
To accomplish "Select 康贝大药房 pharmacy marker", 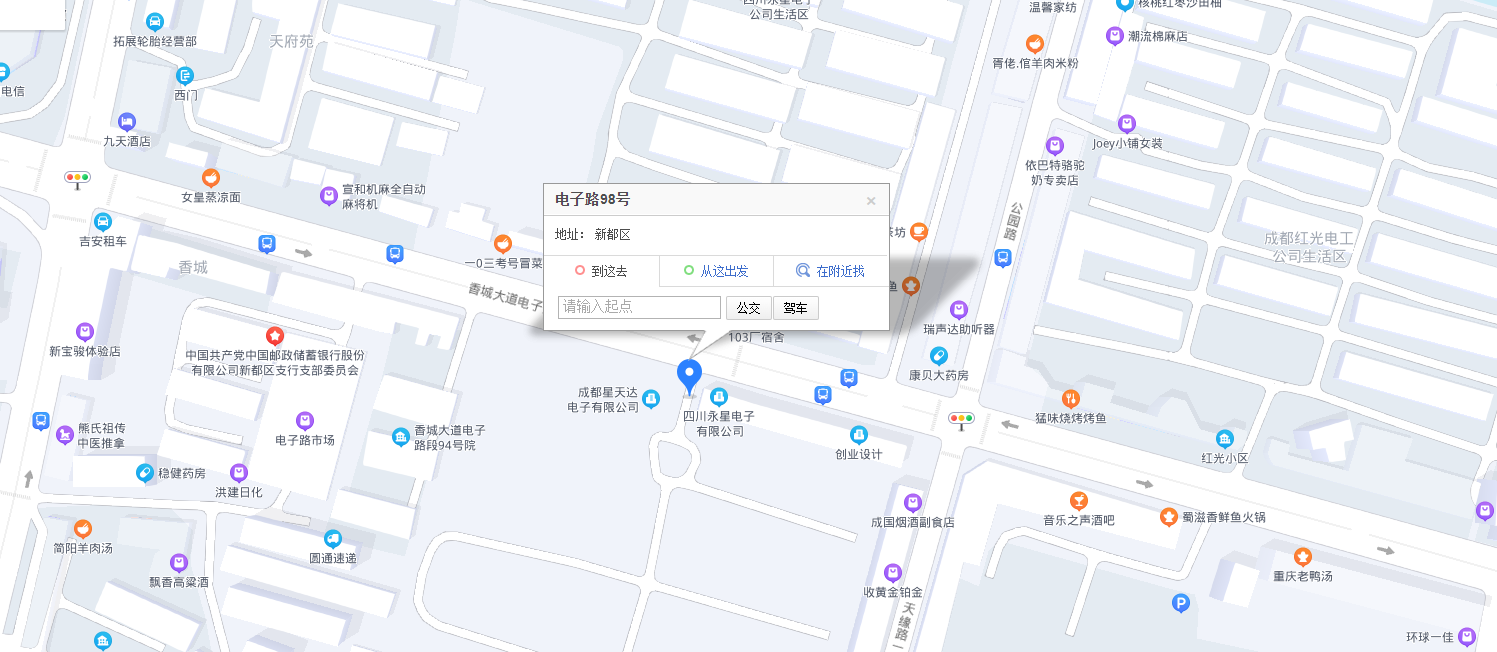I will click(x=938, y=356).
